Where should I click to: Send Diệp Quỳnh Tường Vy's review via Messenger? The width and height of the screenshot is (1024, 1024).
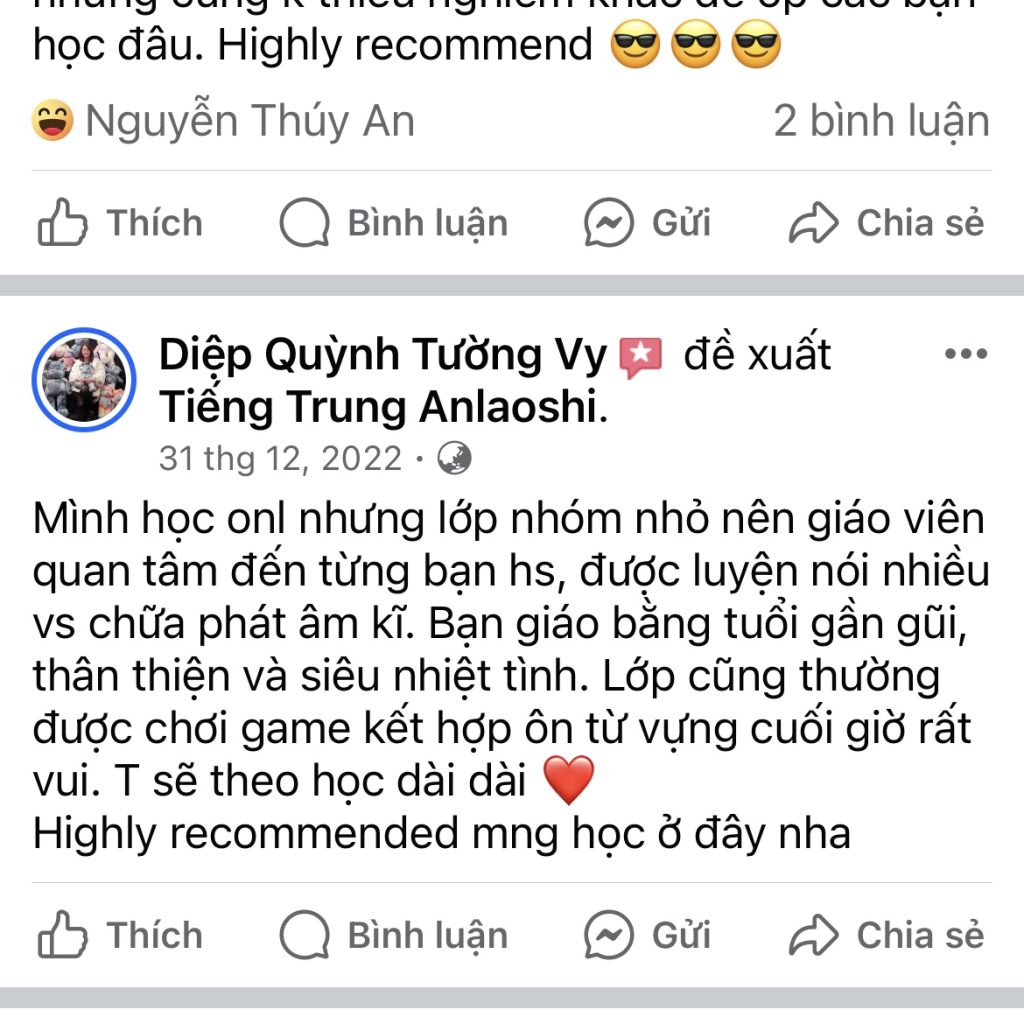648,936
